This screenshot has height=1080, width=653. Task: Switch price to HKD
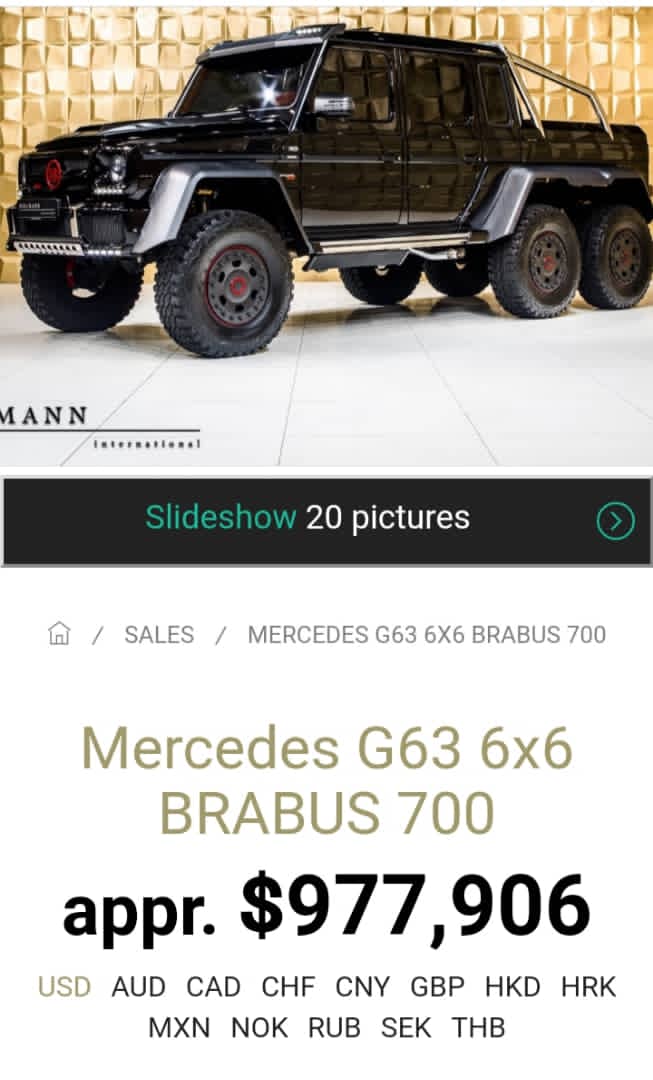[x=512, y=987]
